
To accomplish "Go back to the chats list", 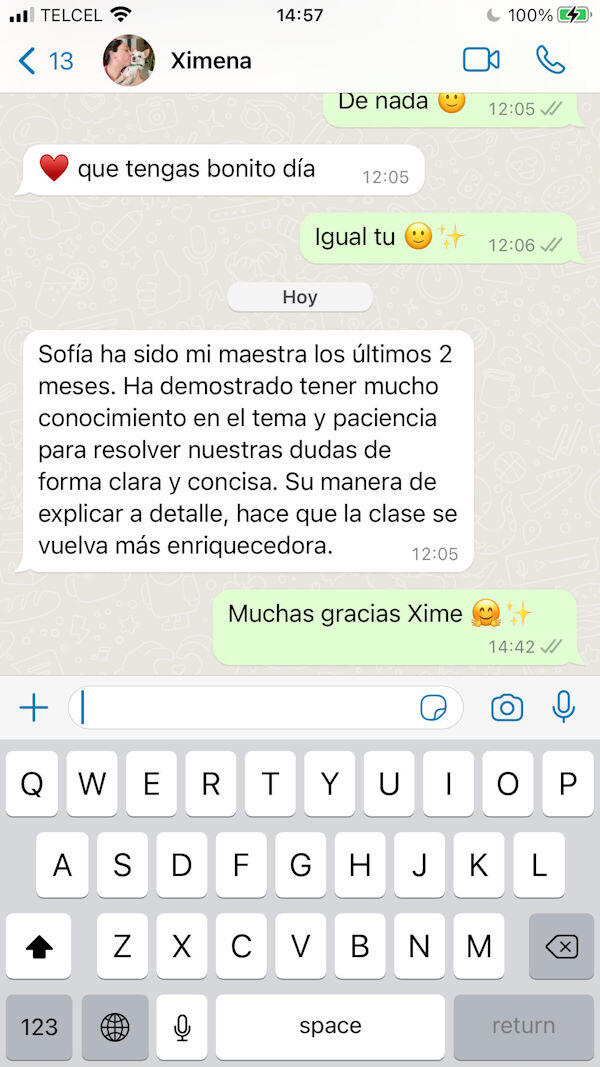I will [44, 61].
